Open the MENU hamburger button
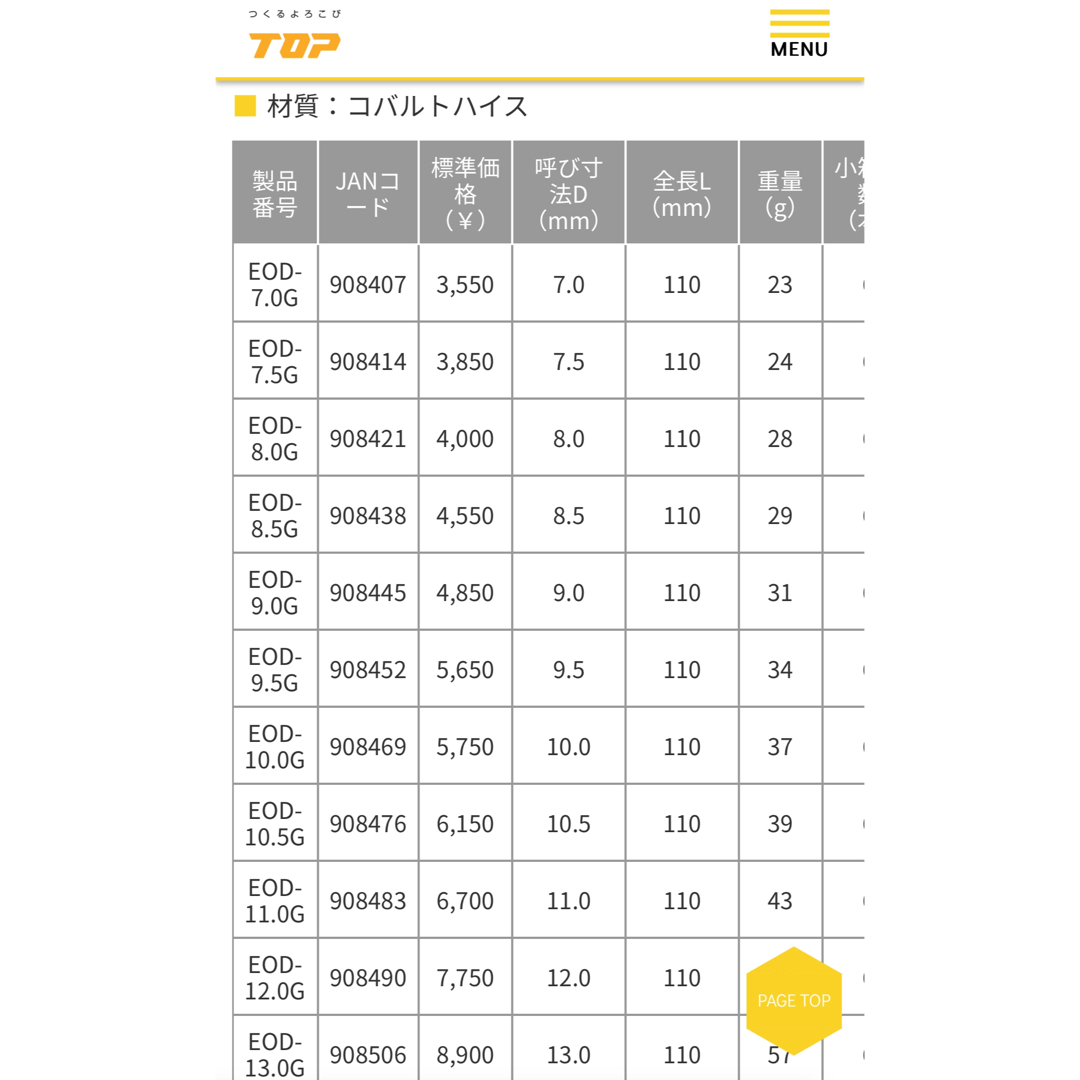The height and width of the screenshot is (1080, 1080). point(799,34)
